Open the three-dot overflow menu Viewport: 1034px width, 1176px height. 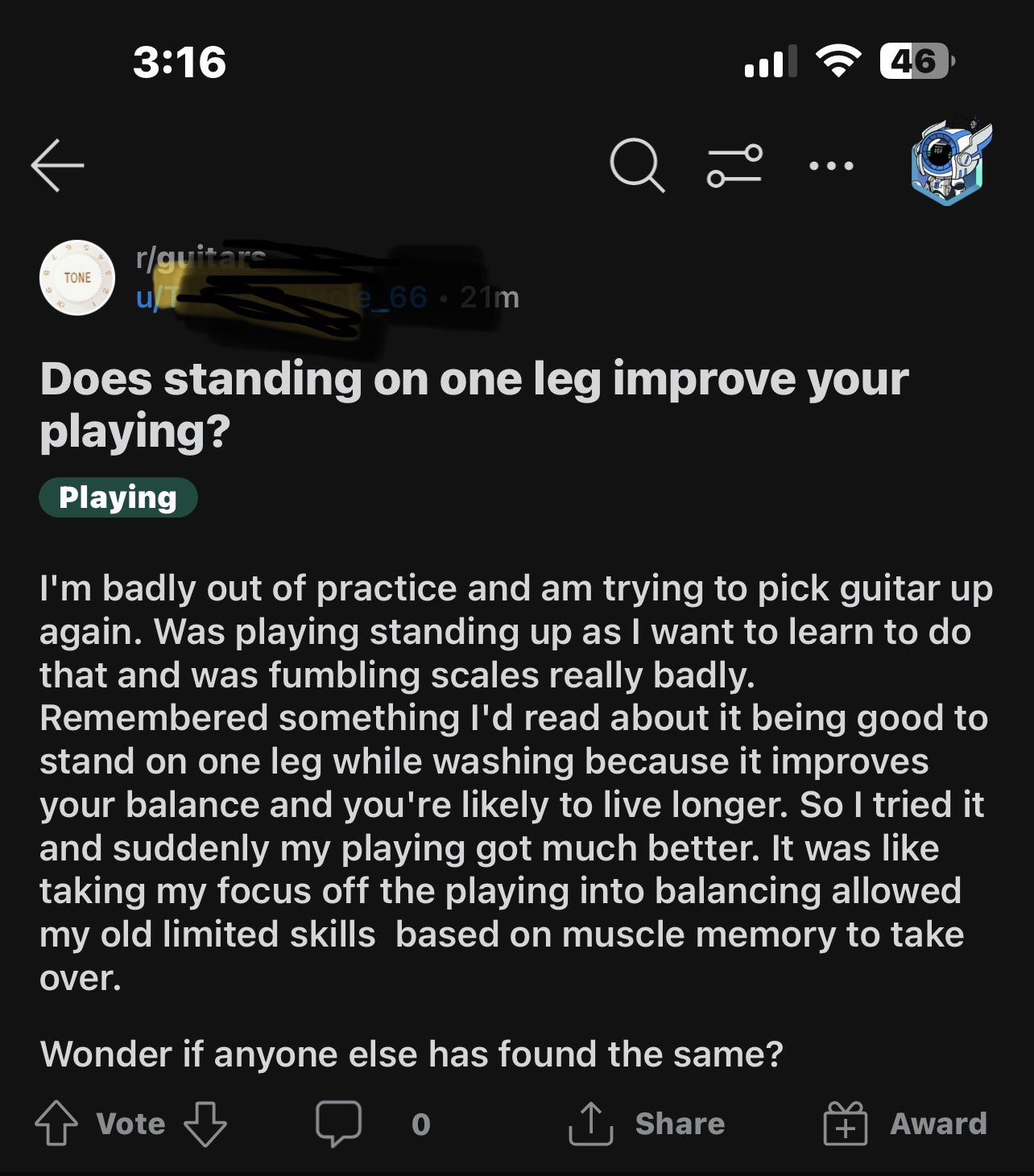[831, 166]
